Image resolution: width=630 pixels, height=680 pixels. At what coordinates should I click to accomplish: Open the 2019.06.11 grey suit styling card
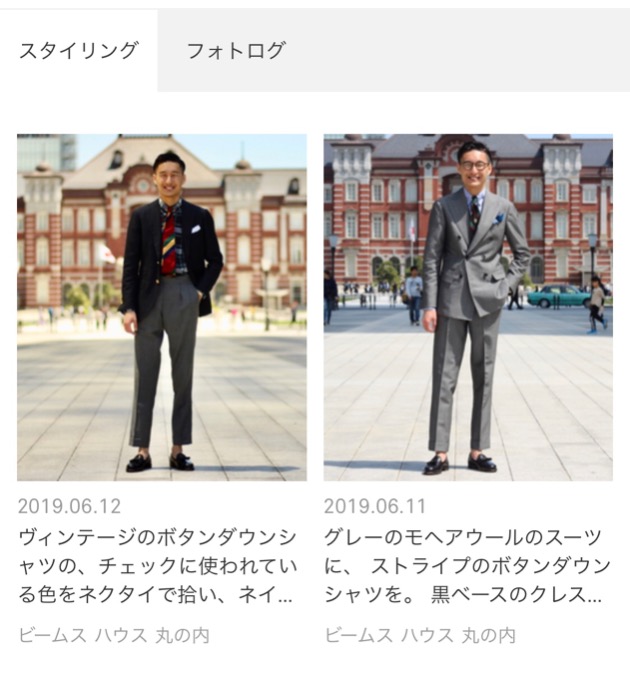click(468, 308)
